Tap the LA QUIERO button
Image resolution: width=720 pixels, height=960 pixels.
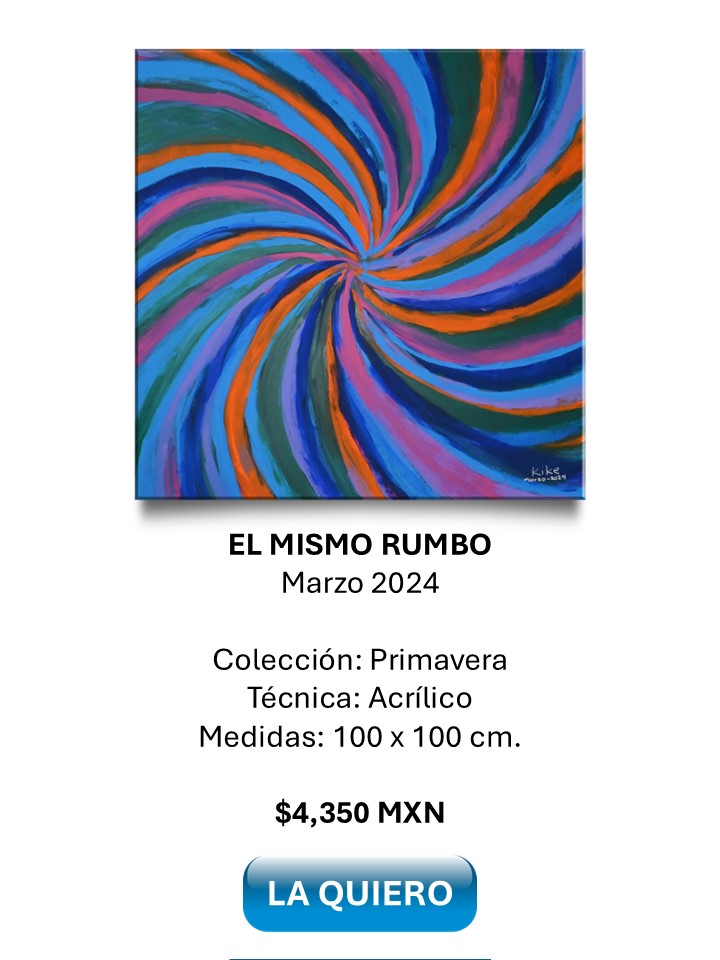[x=359, y=893]
